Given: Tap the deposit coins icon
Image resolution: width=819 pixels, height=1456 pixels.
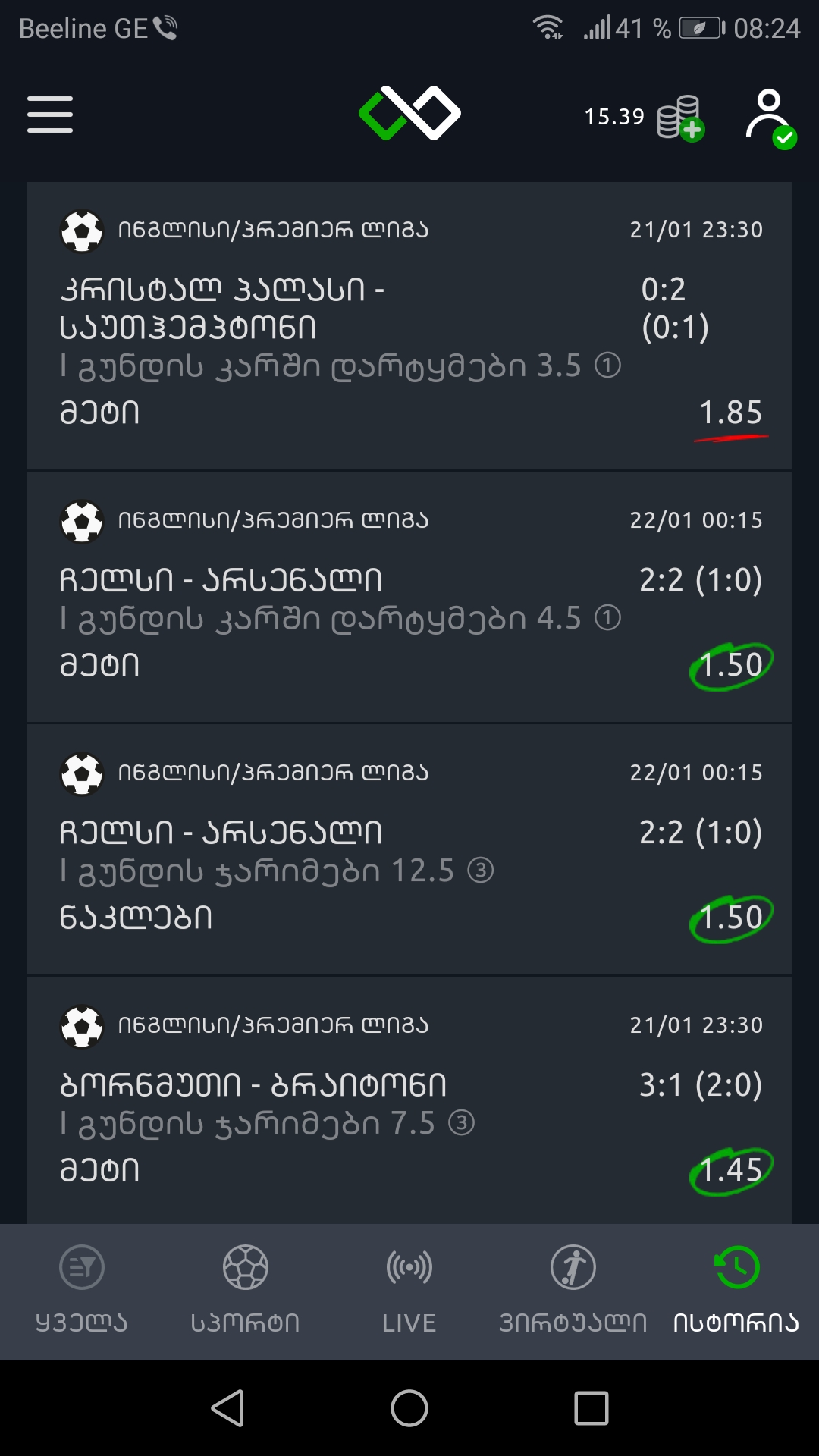Looking at the screenshot, I should pyautogui.click(x=679, y=118).
